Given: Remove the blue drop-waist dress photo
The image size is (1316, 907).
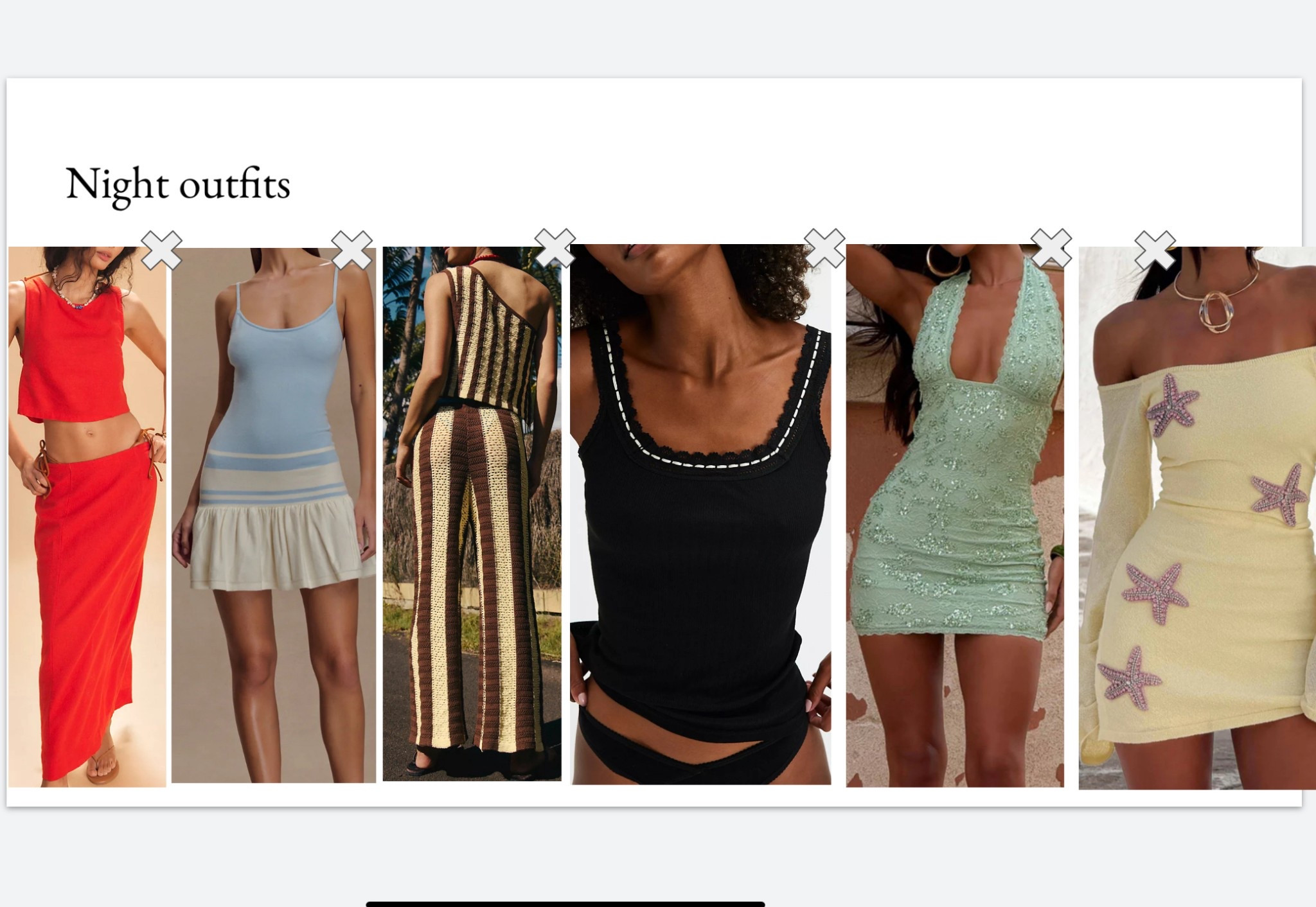Looking at the screenshot, I should click(351, 250).
